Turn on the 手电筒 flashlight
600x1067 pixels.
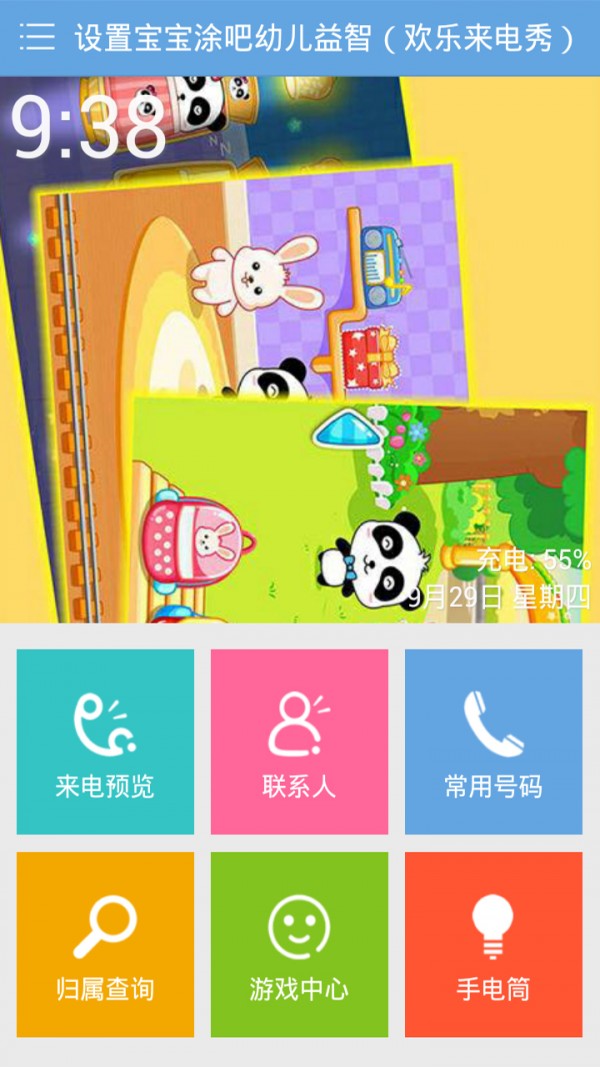click(493, 944)
